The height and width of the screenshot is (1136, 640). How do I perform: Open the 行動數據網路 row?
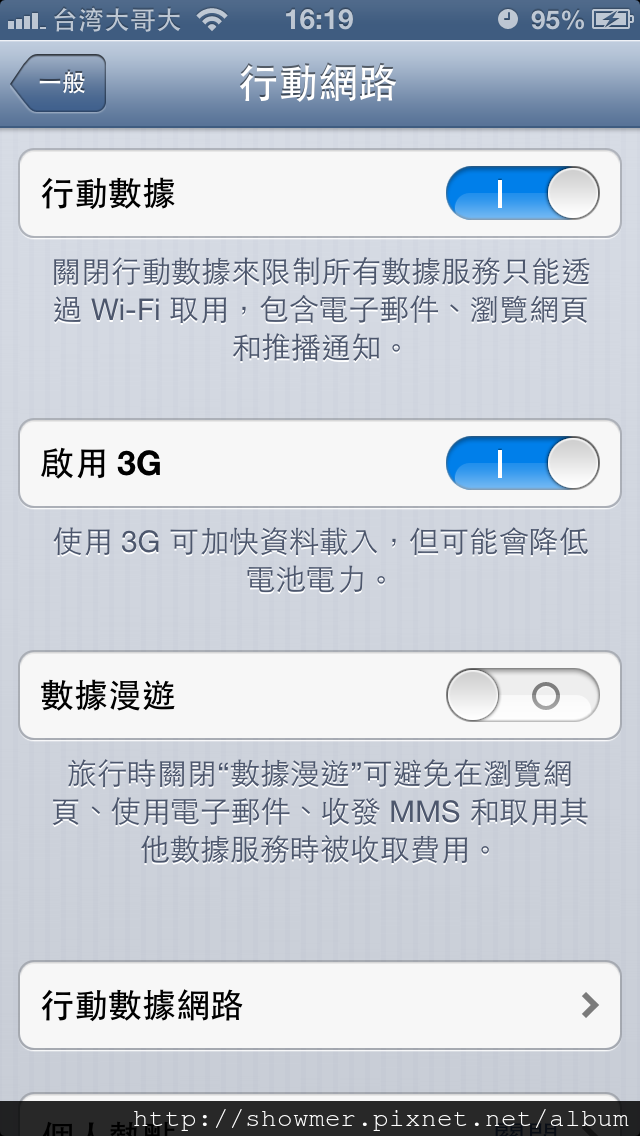pos(320,1006)
